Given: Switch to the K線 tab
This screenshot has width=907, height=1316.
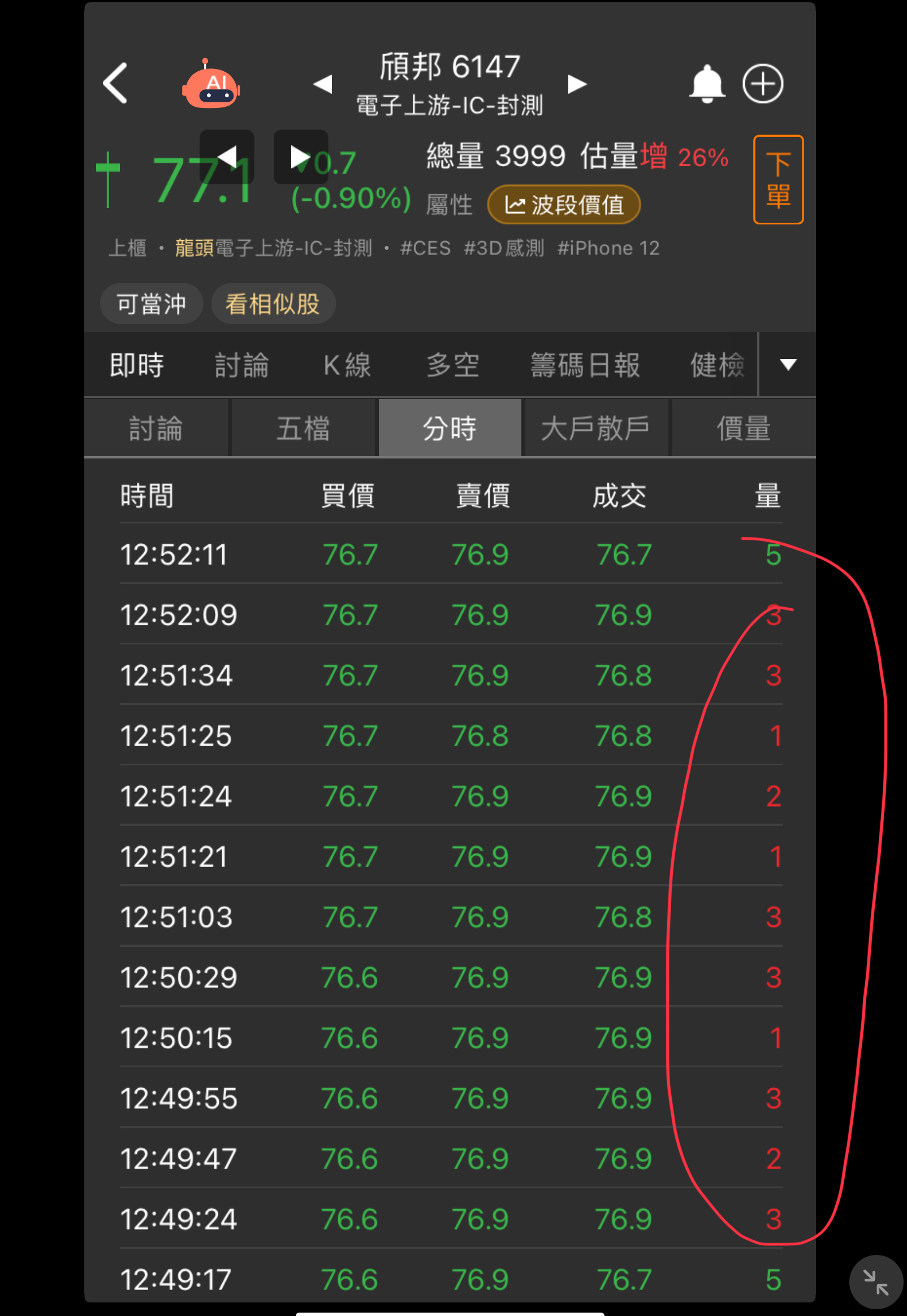Looking at the screenshot, I should pos(347,365).
